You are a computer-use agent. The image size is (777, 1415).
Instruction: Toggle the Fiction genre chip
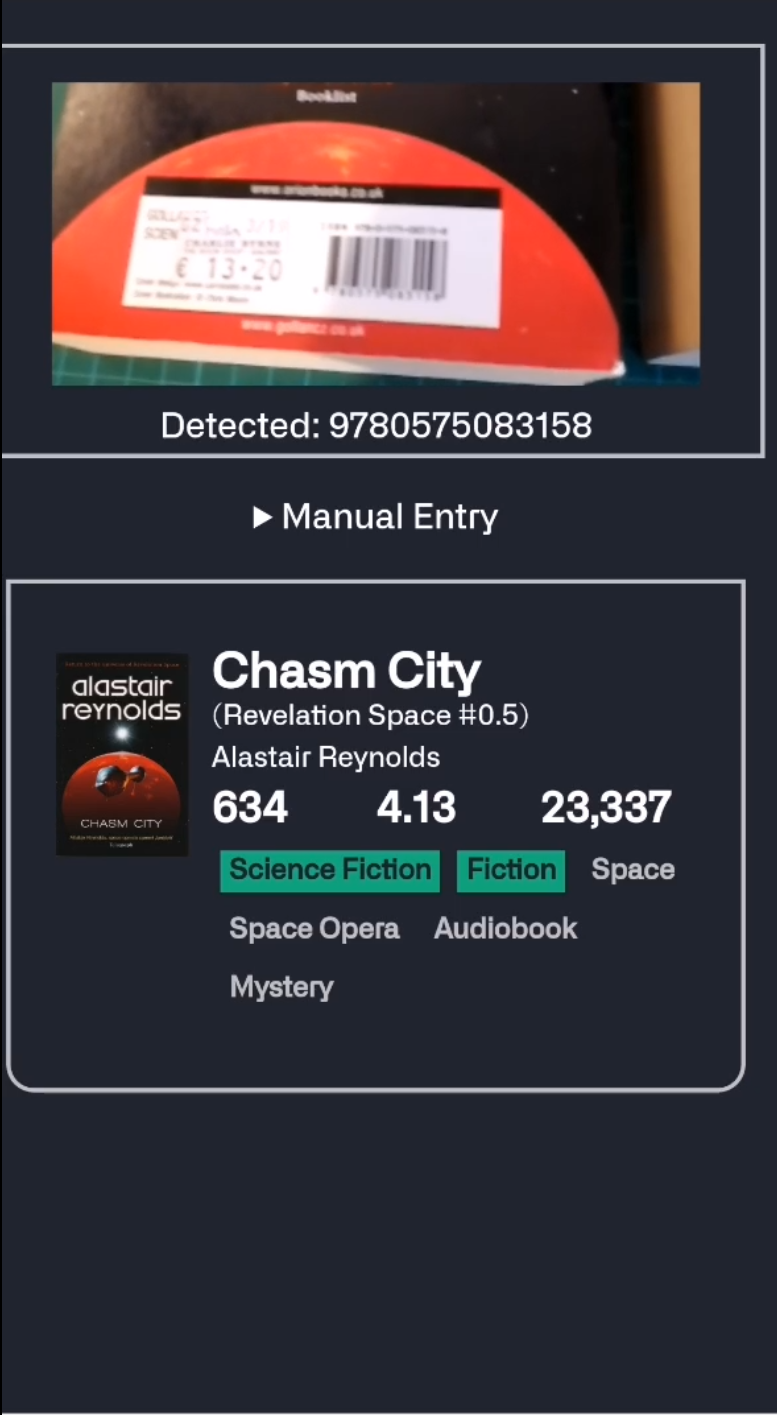(511, 870)
